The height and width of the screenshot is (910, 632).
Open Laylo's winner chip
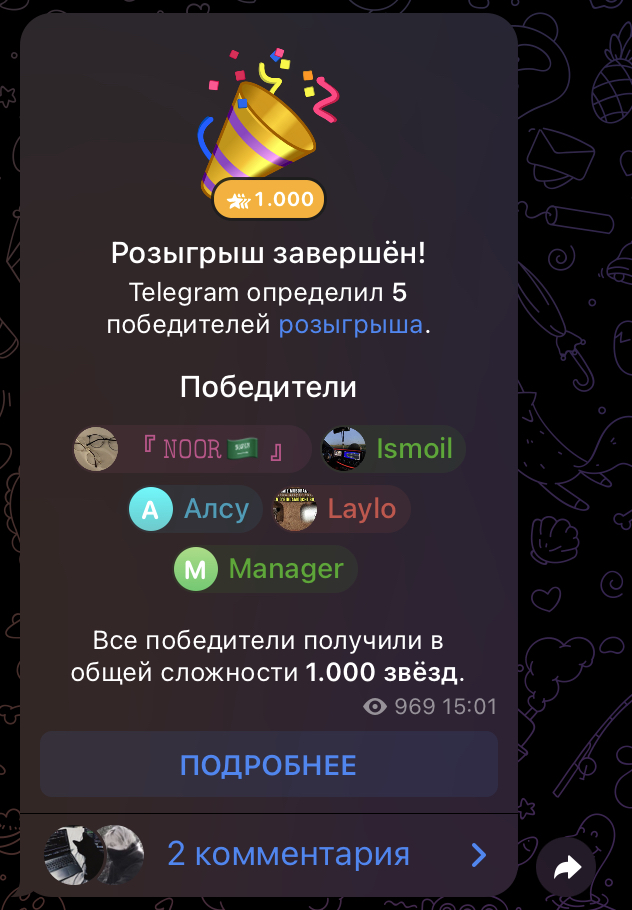click(340, 510)
